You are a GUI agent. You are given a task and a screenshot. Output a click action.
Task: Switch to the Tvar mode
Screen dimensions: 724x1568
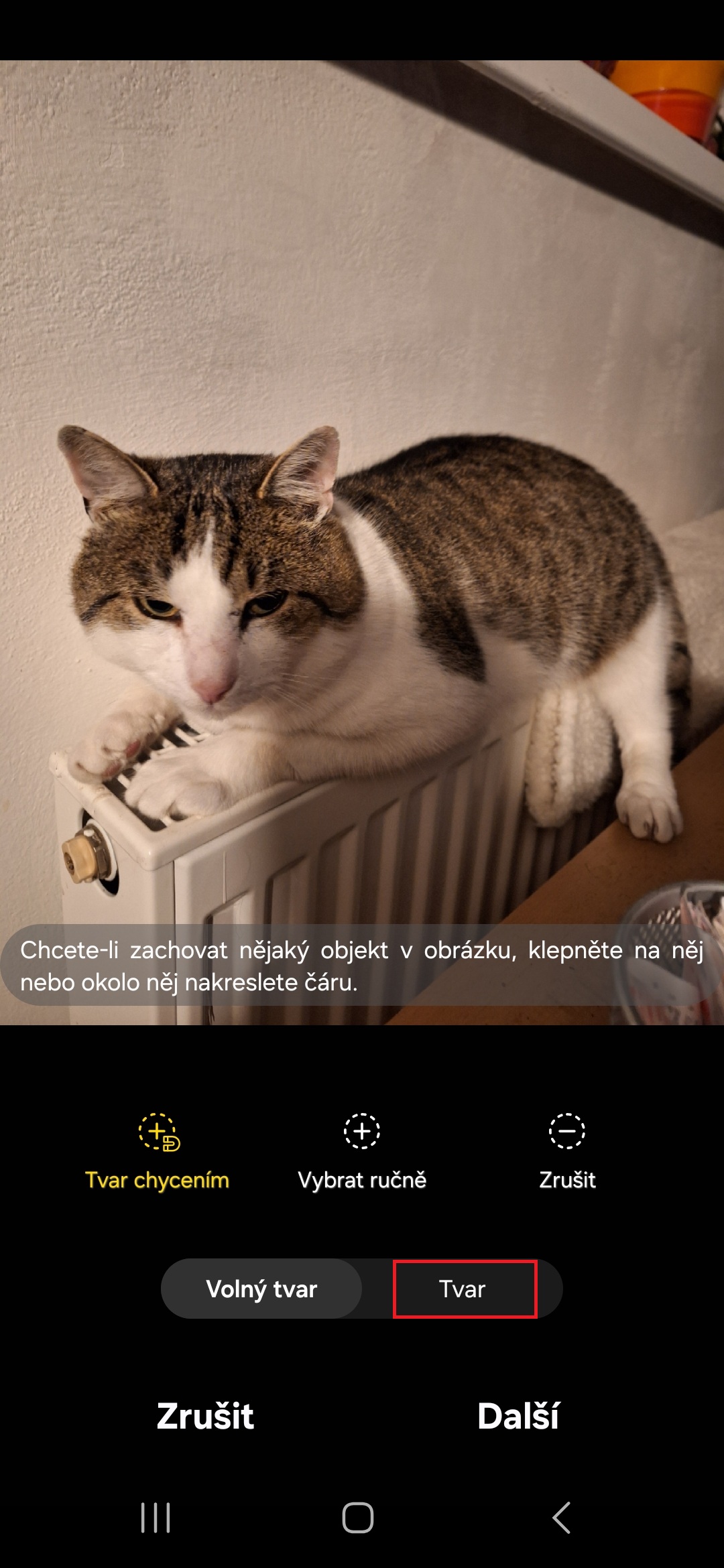click(463, 1289)
